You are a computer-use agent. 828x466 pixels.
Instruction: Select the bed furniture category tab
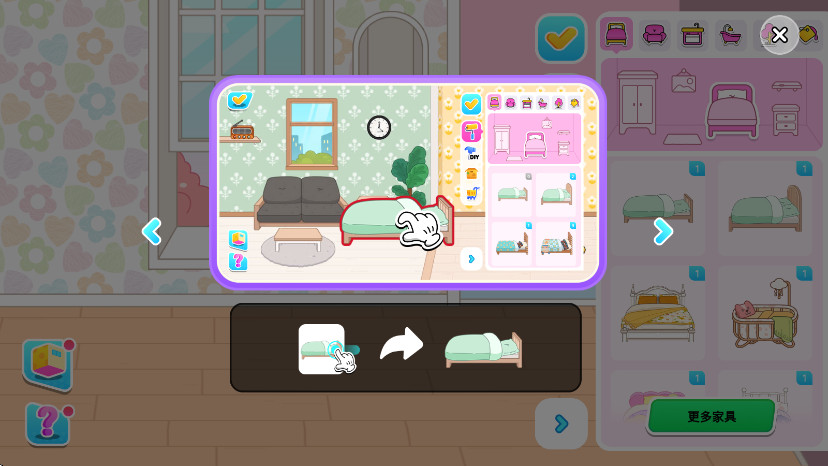(x=617, y=35)
